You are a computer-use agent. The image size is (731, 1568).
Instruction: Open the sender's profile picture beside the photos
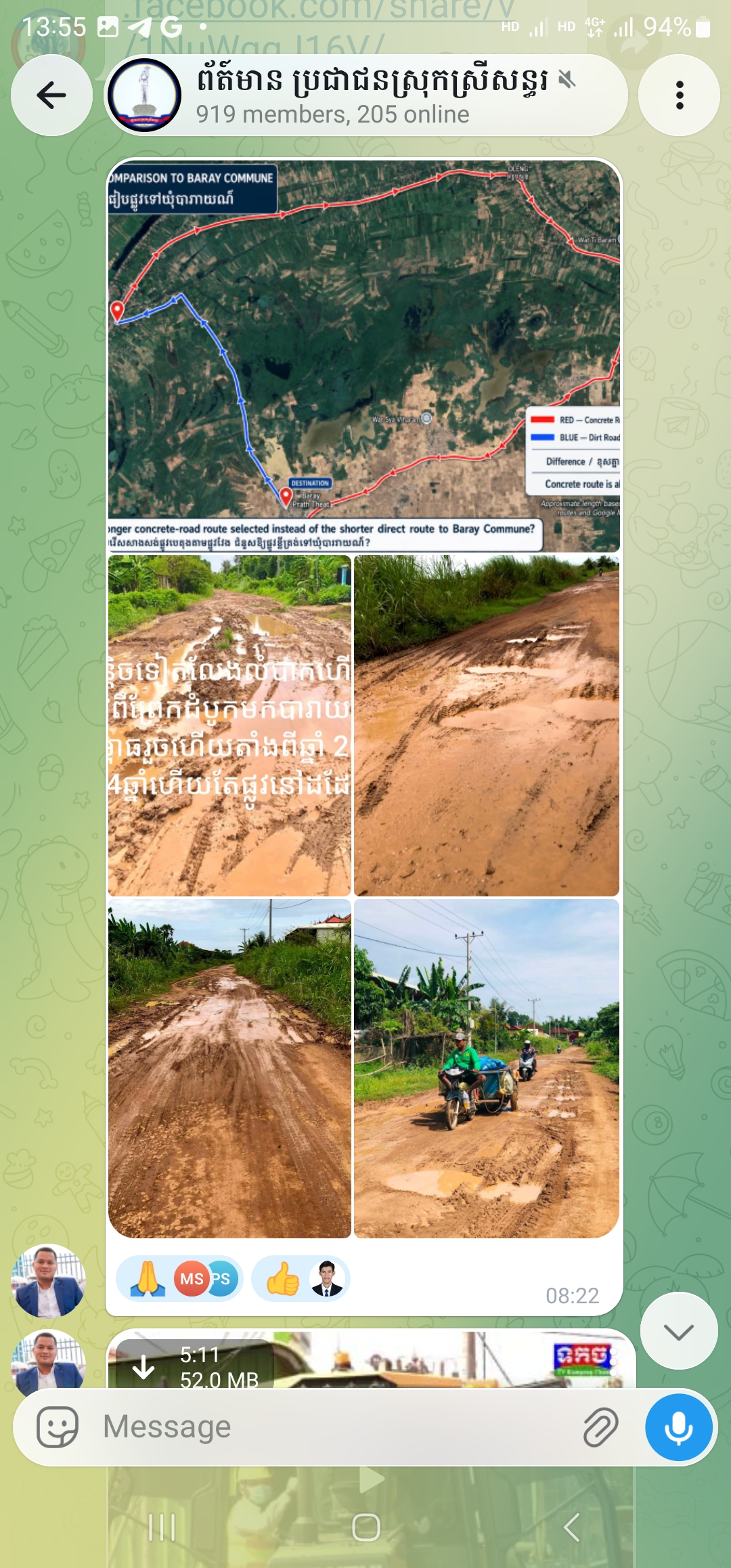point(48,1281)
